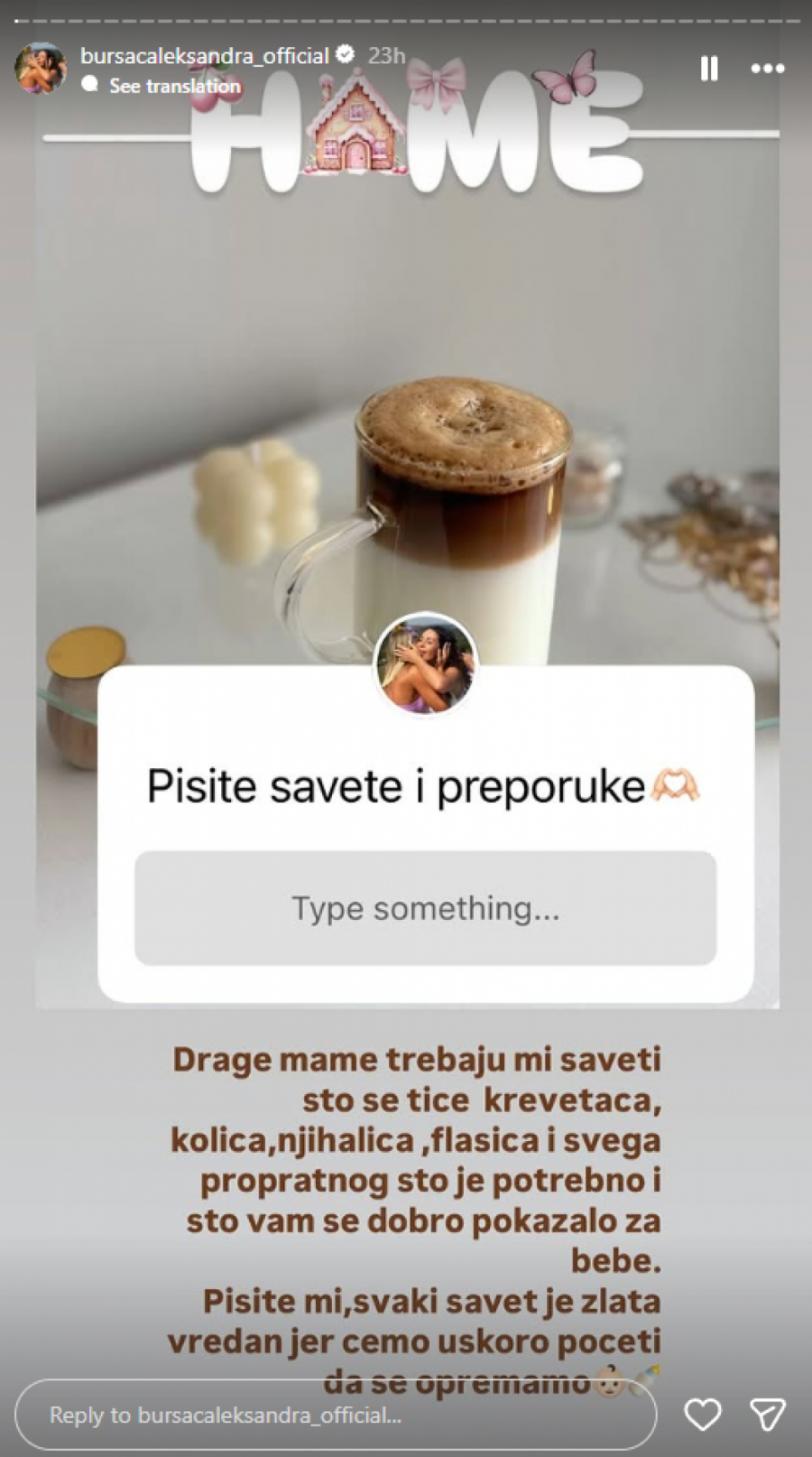
Task: Pause the story playback
Action: point(709,69)
